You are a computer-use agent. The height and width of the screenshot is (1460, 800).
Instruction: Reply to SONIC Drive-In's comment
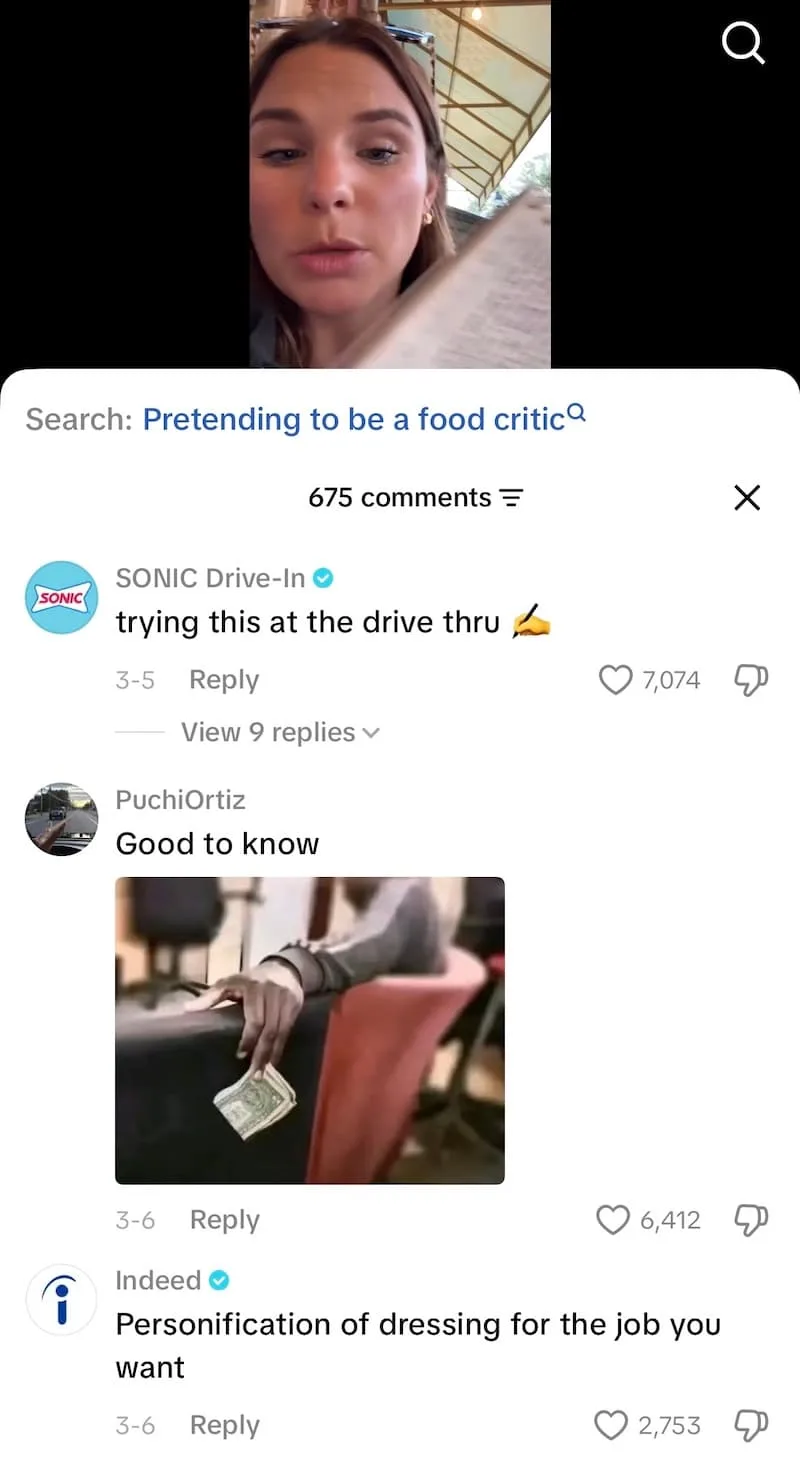coord(223,680)
